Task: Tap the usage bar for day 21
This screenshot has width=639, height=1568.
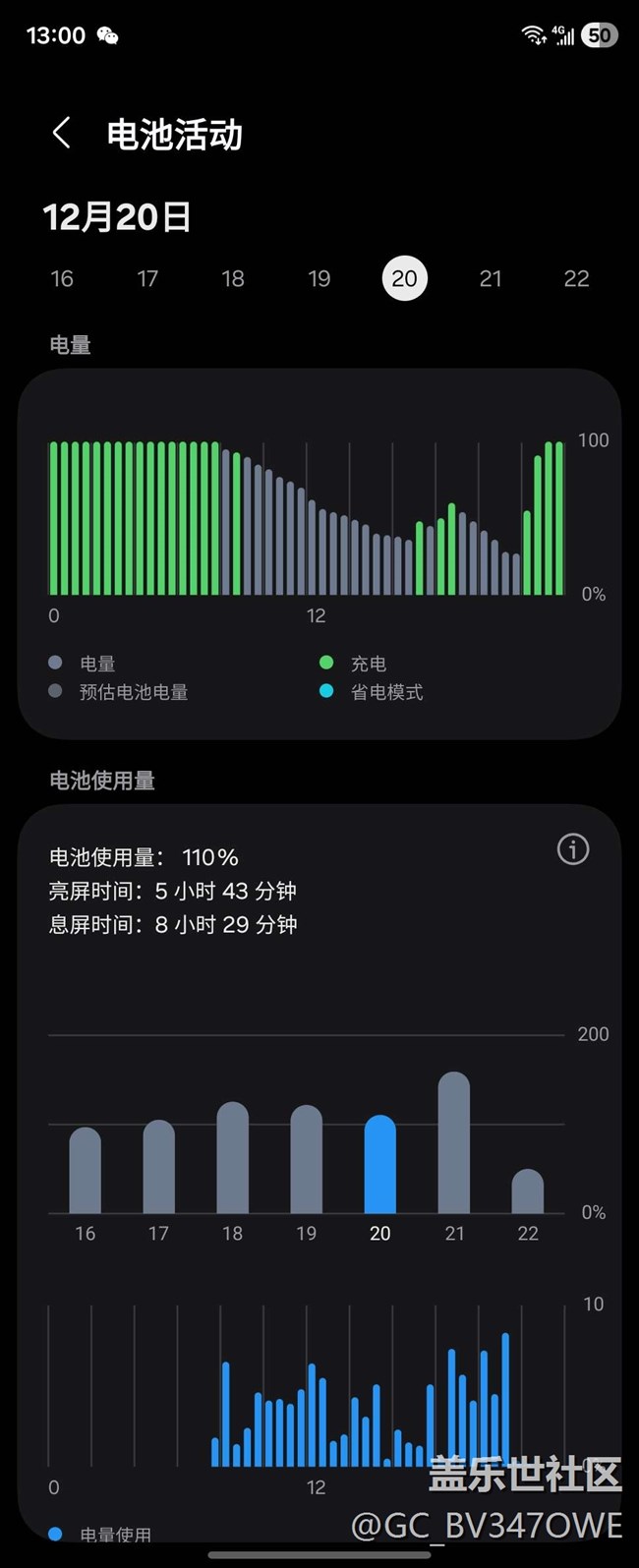Action: (454, 1143)
